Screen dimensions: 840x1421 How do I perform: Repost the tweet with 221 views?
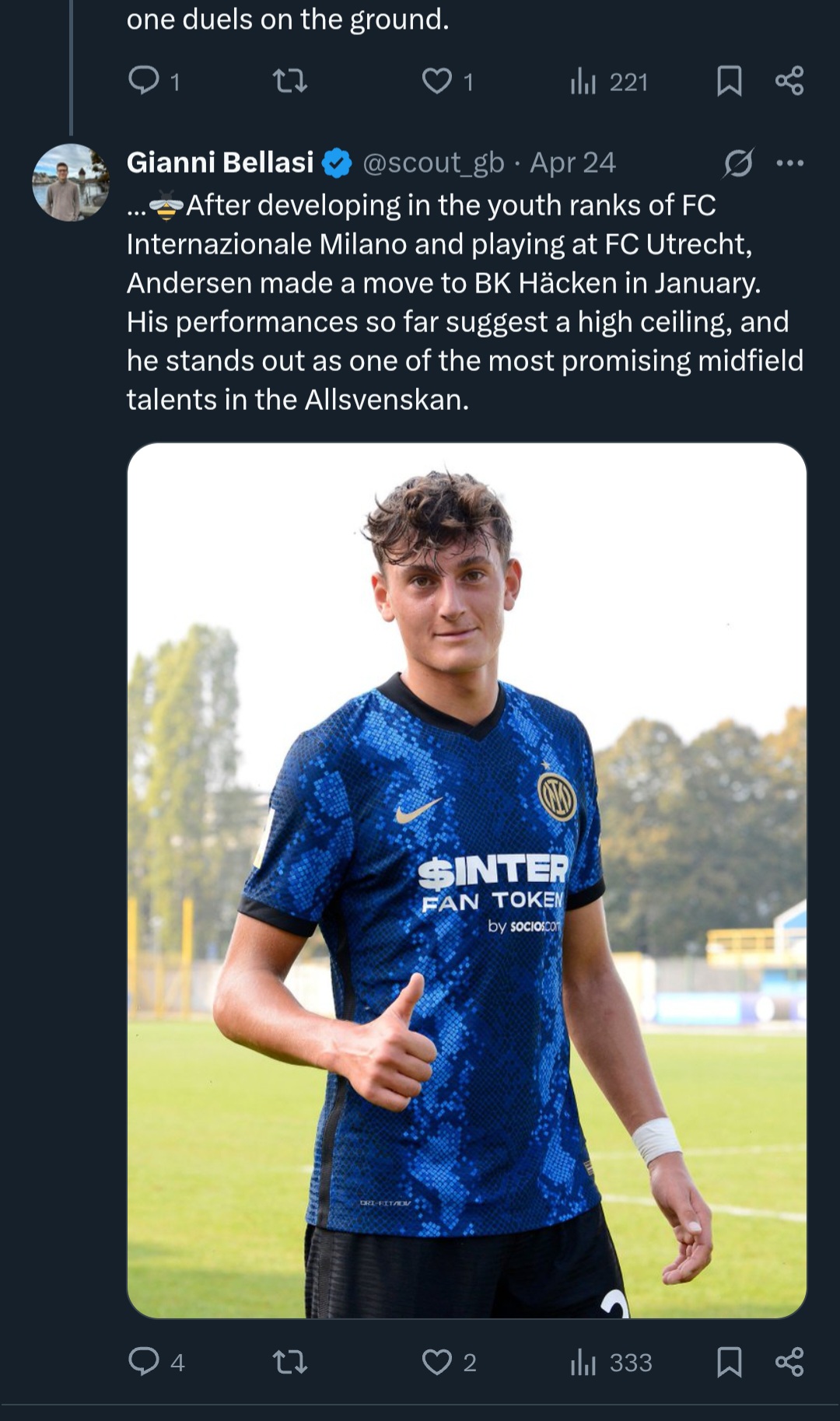(x=290, y=81)
